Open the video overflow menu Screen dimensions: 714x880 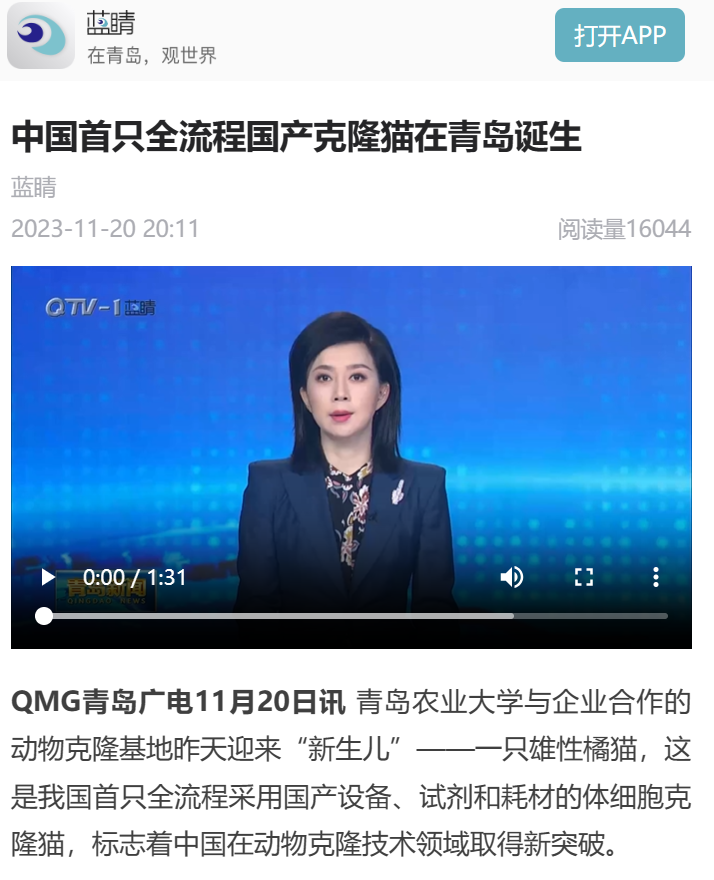[x=656, y=577]
